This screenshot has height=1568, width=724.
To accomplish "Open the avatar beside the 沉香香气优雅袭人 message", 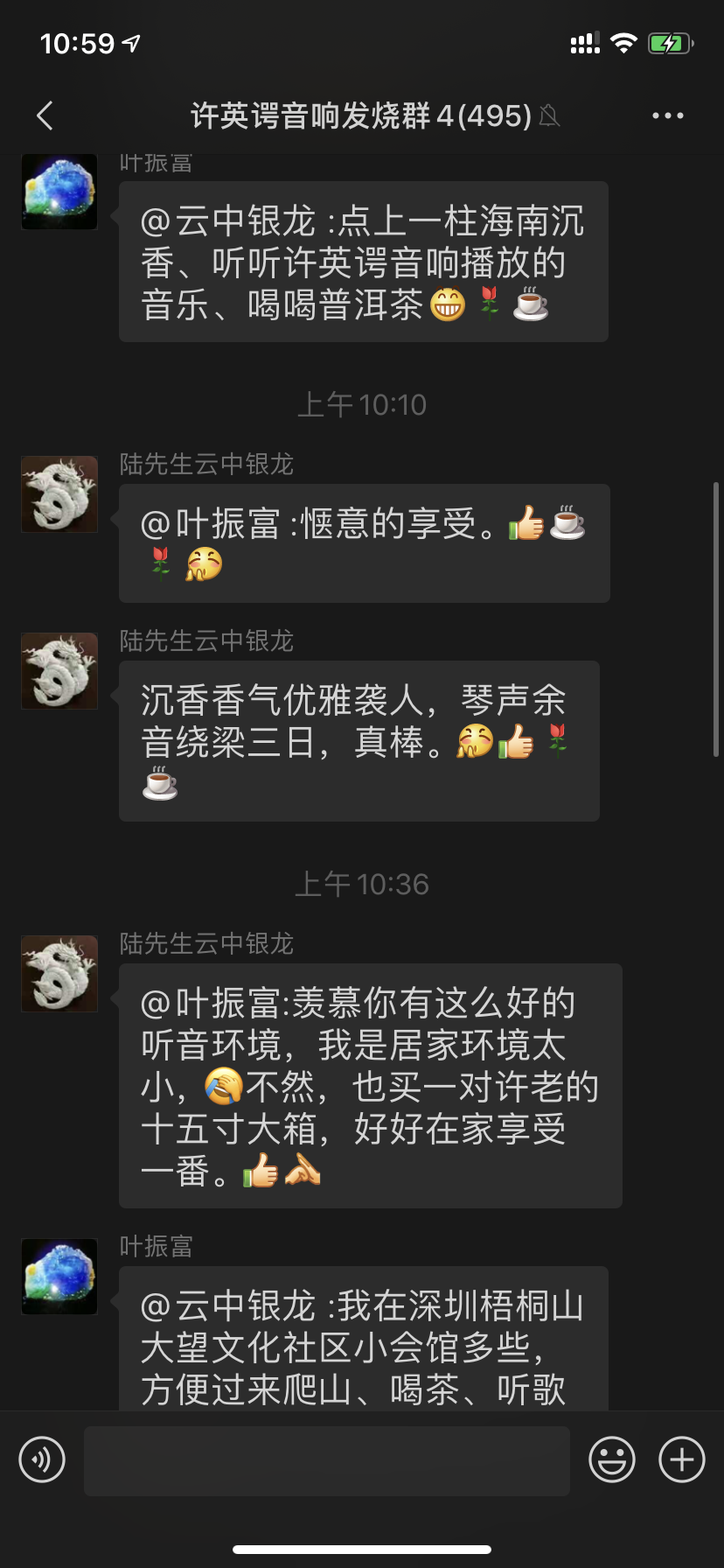I will click(x=59, y=671).
